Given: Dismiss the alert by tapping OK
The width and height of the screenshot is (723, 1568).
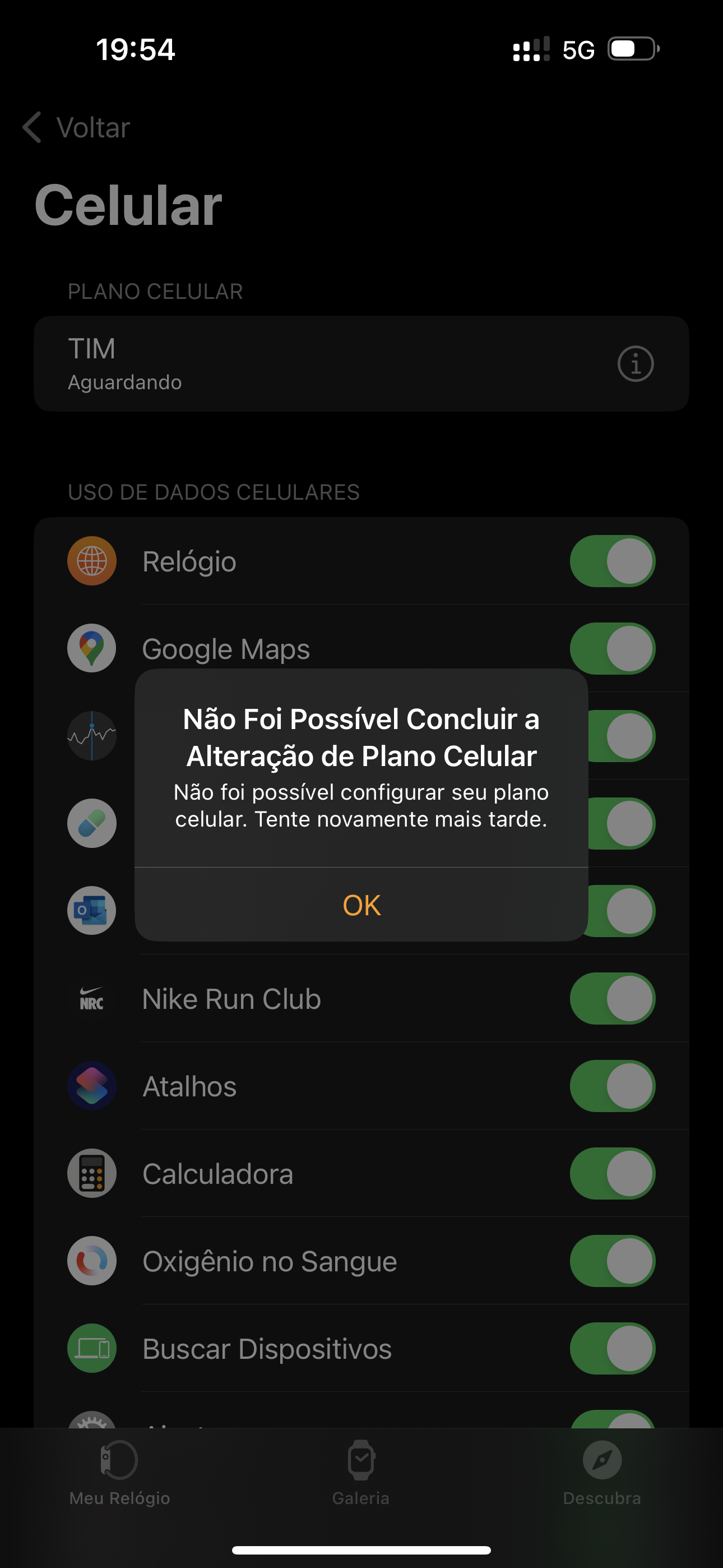Looking at the screenshot, I should (x=361, y=905).
